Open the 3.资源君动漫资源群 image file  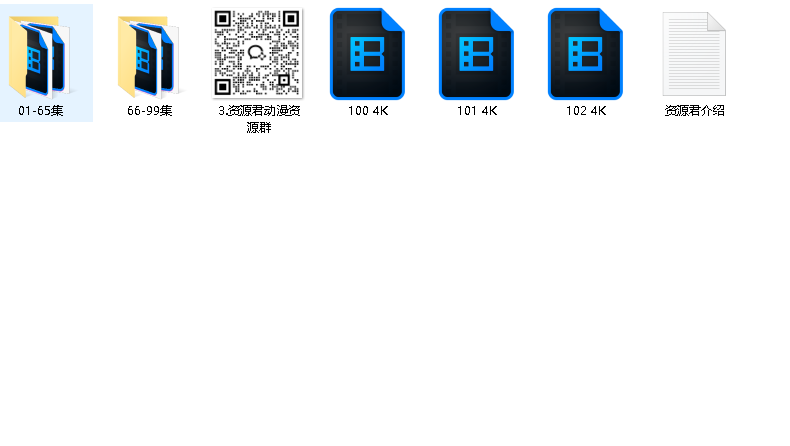pos(258,55)
